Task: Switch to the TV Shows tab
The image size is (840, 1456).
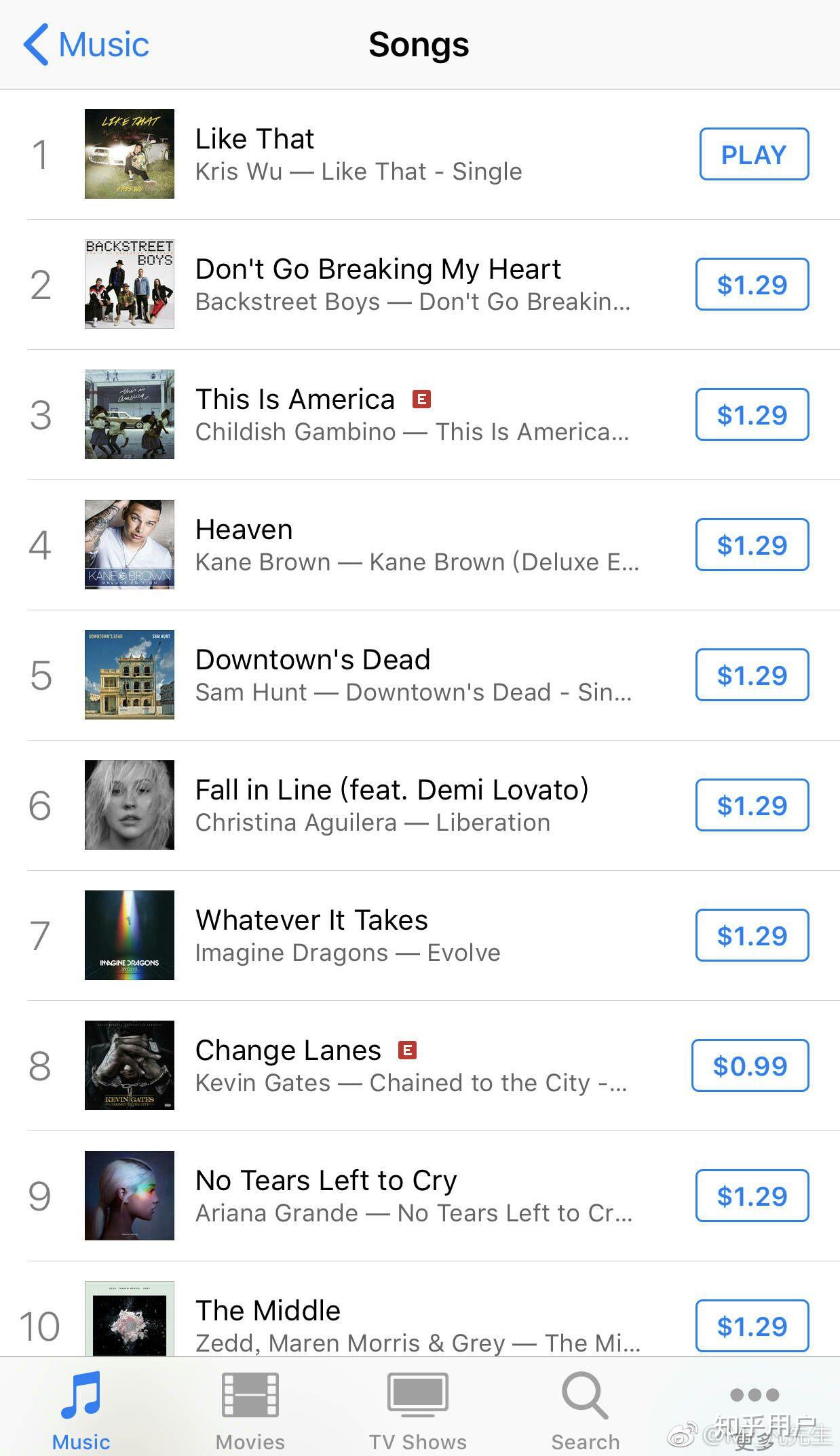Action: point(418,1411)
